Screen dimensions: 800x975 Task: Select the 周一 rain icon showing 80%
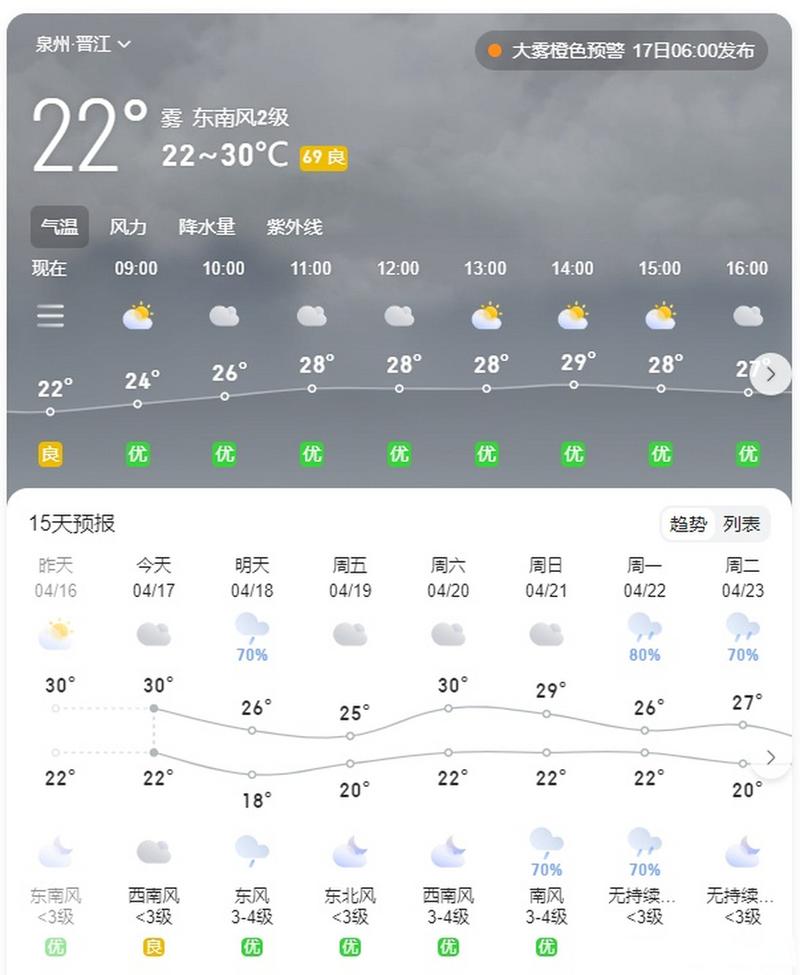pos(643,630)
